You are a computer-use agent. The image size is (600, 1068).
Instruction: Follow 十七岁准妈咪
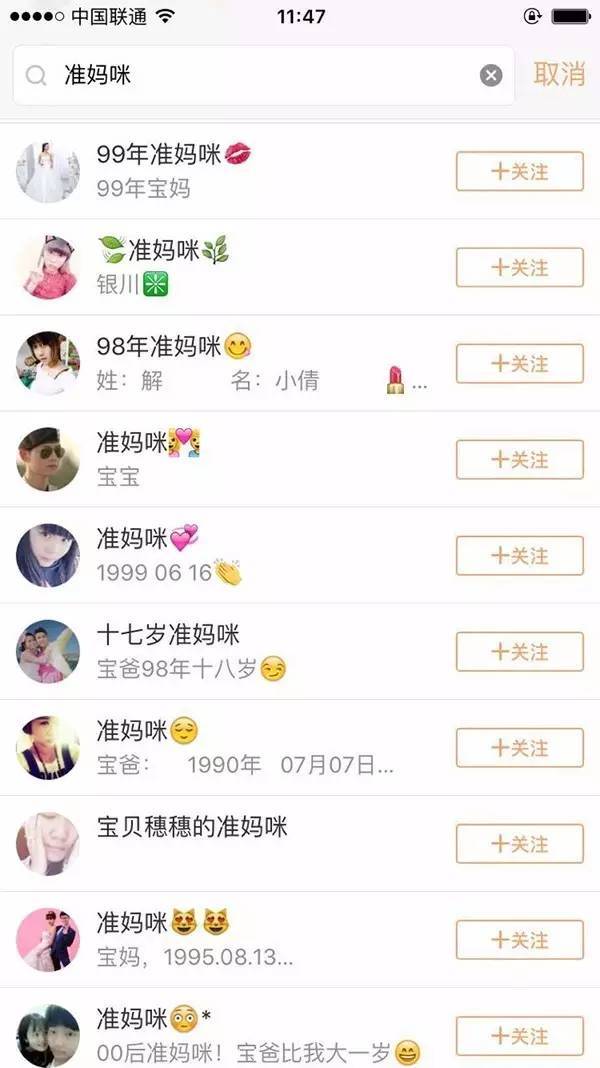pyautogui.click(x=519, y=651)
